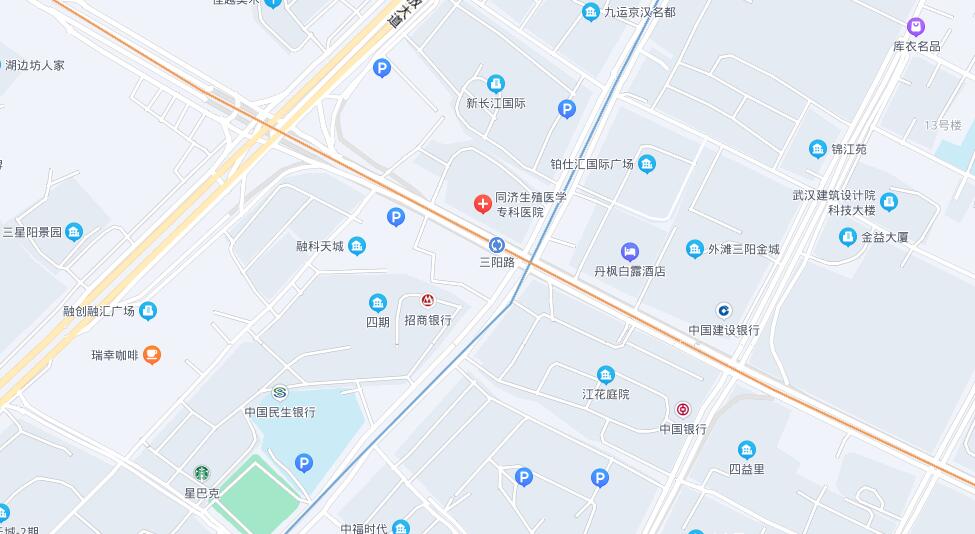Tap the 三阳路 metro station marker
This screenshot has height=534, width=975.
(496, 245)
